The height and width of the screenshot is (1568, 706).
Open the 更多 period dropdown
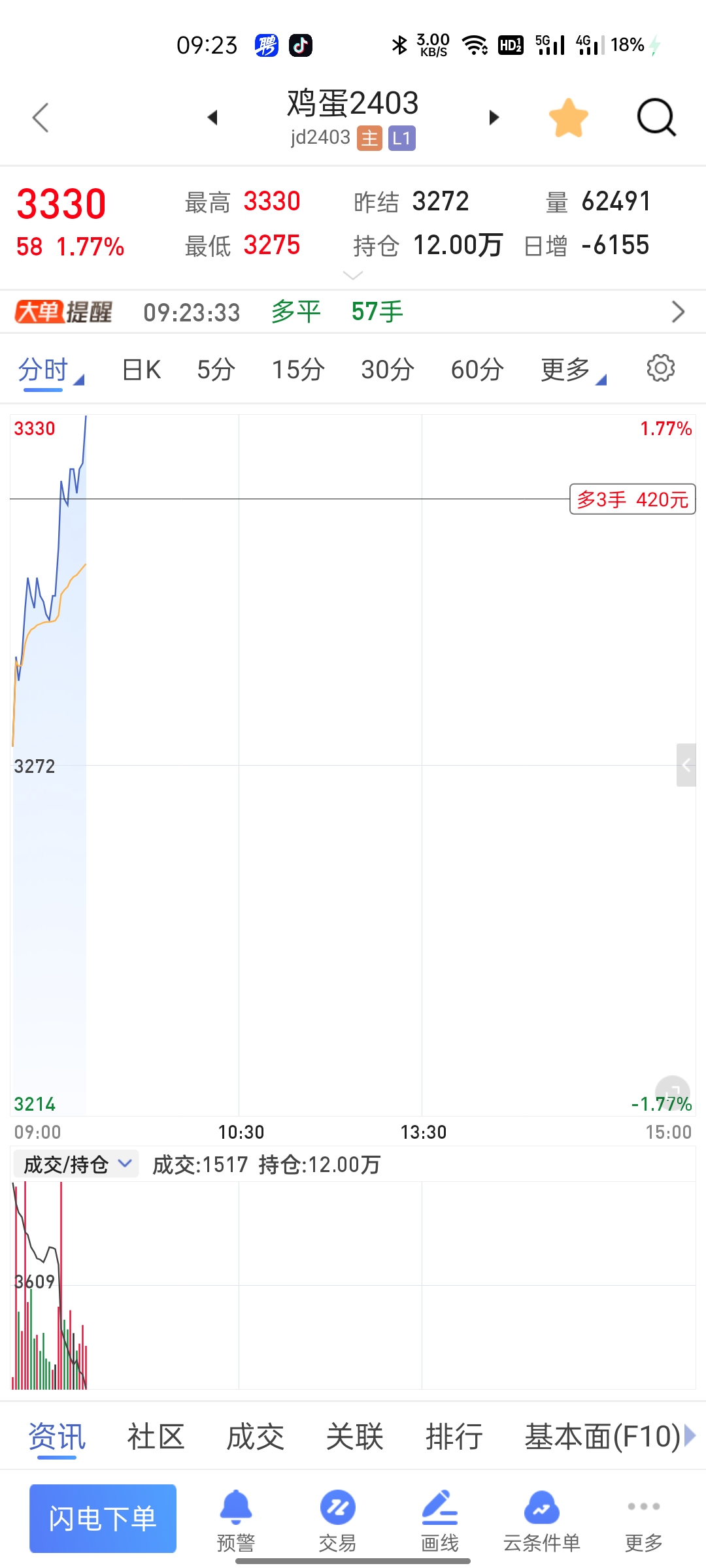point(573,370)
